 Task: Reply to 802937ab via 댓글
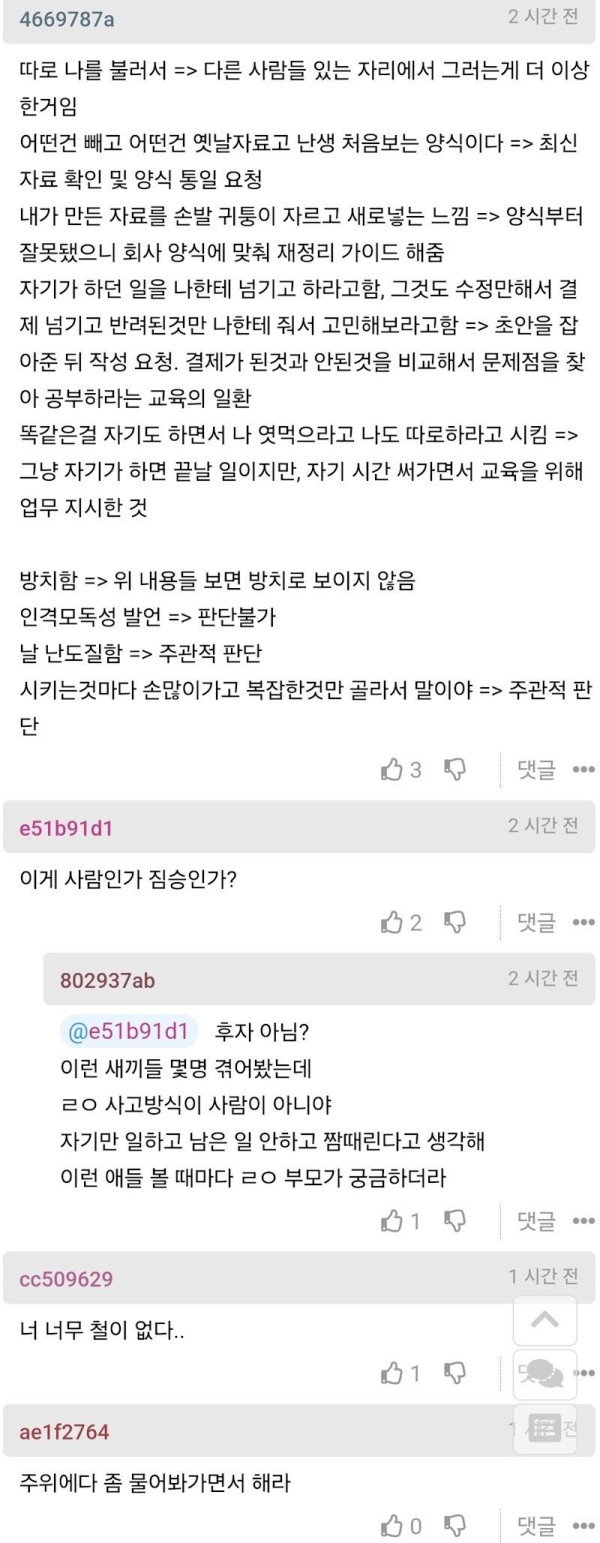536,1220
